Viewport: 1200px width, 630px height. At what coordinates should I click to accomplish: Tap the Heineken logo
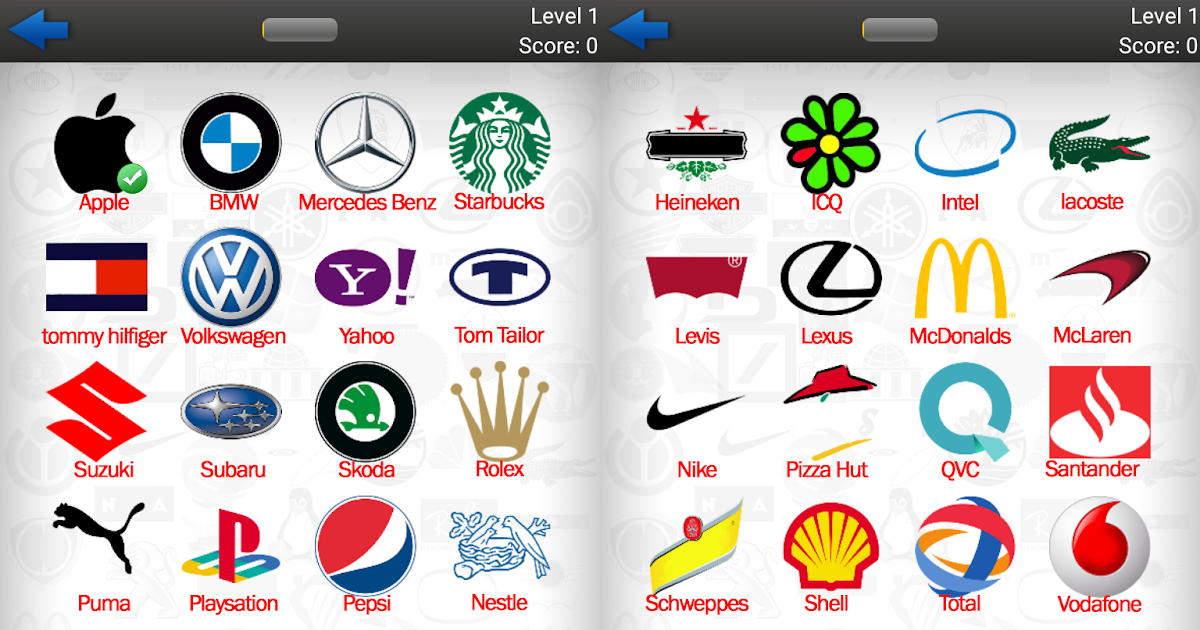pyautogui.click(x=697, y=145)
